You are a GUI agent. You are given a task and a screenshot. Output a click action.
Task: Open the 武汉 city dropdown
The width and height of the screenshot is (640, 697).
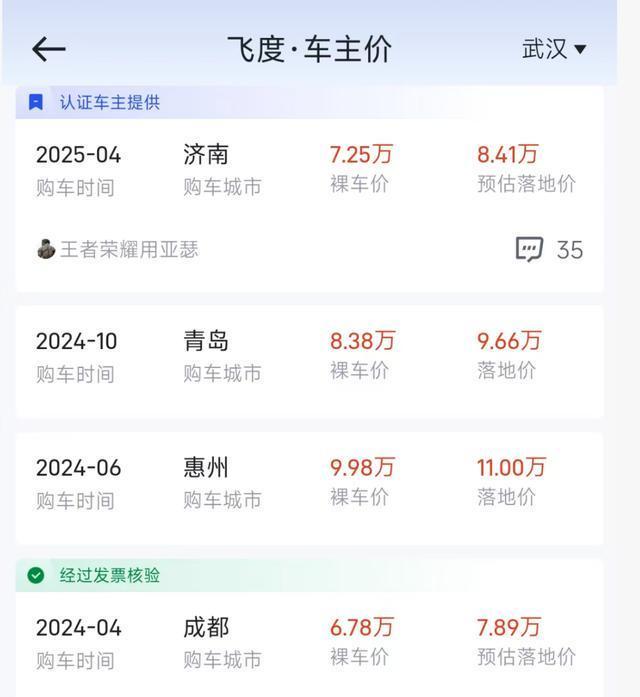[554, 49]
